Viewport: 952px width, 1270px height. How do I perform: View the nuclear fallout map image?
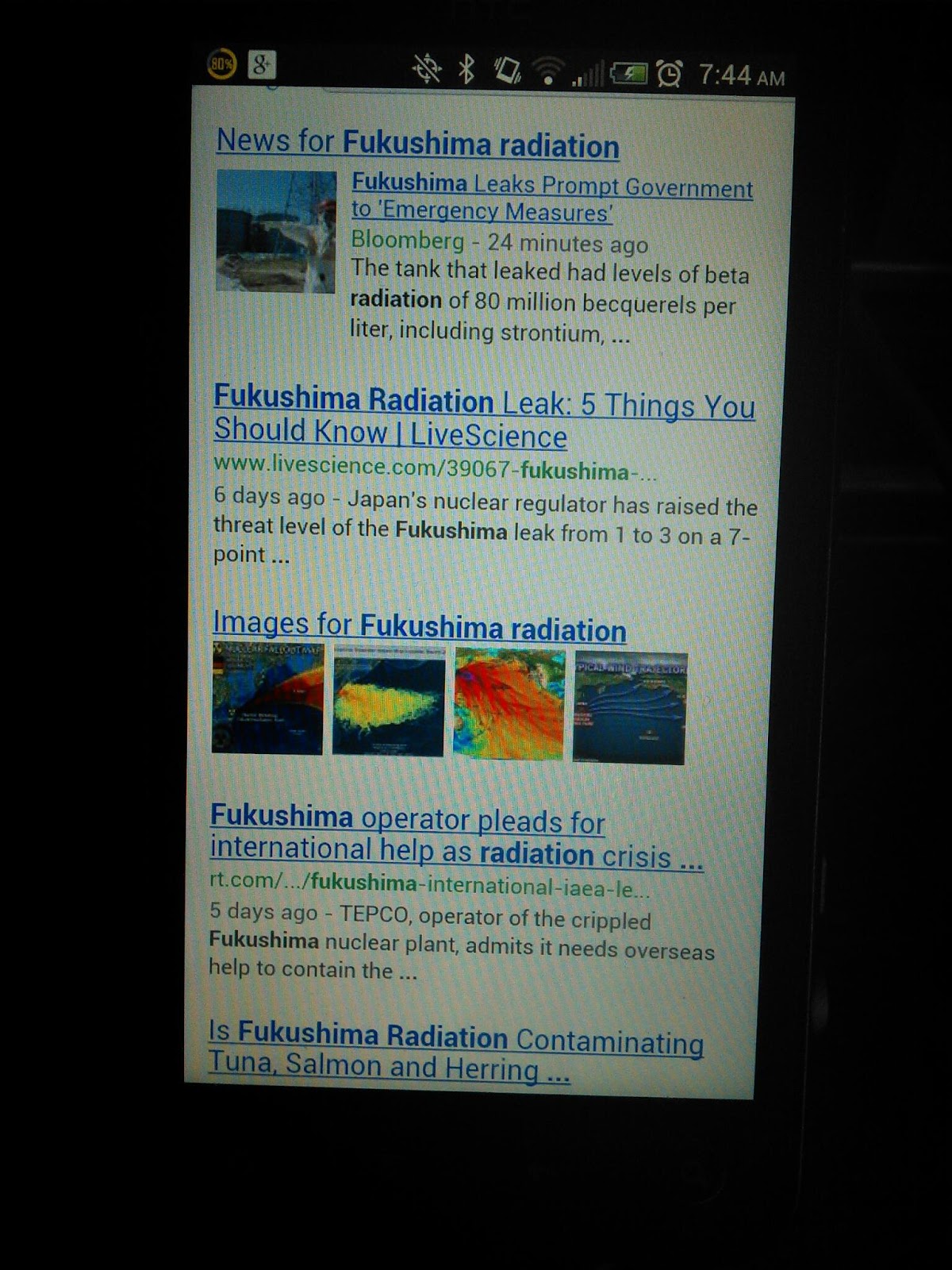tap(267, 699)
